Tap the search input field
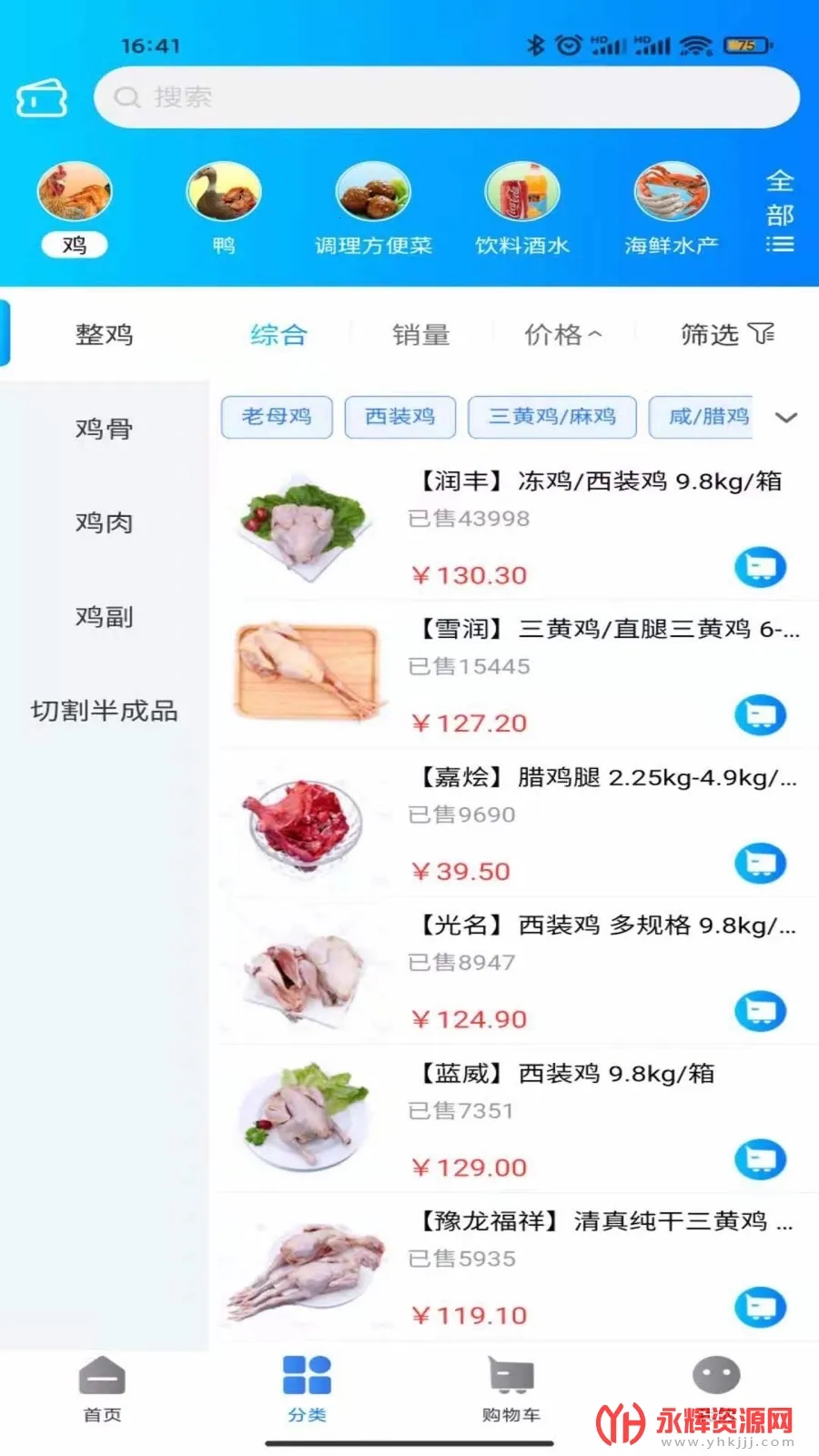Screen dimensions: 819x1456 [446, 97]
